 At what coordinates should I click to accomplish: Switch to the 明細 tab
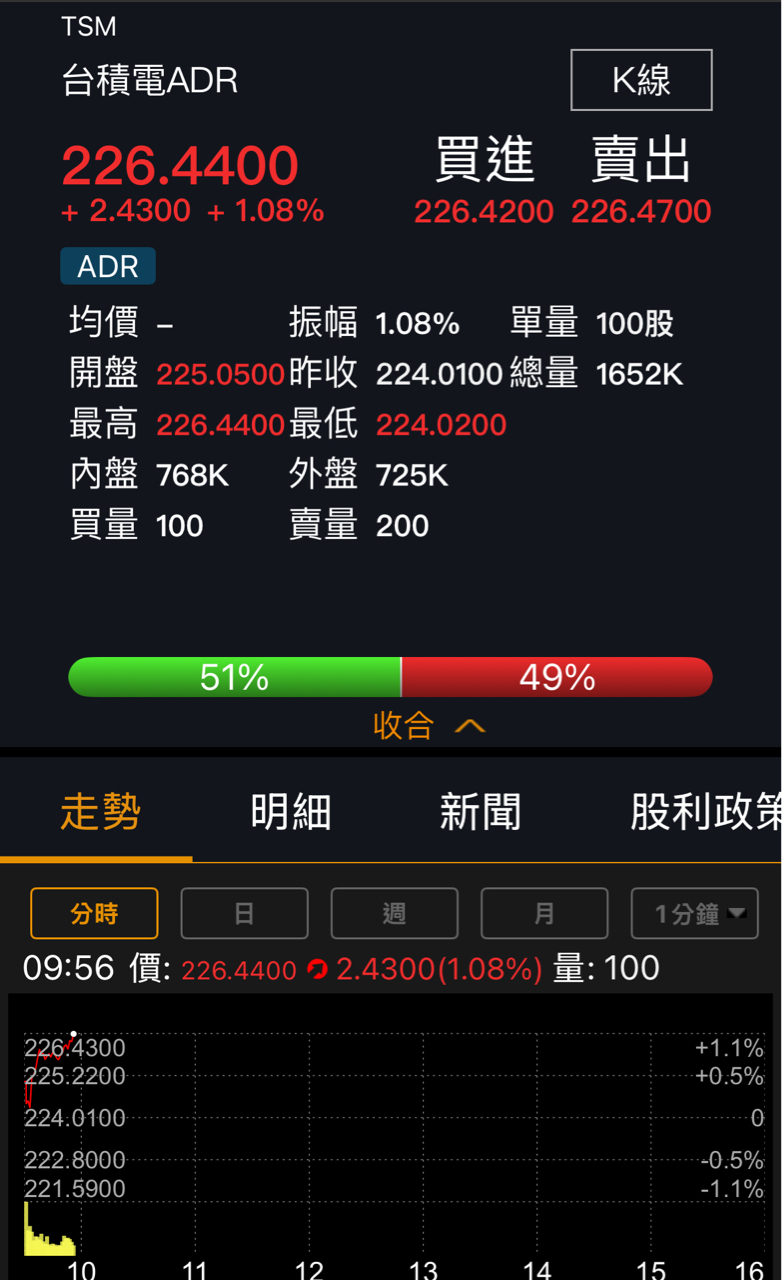(x=290, y=812)
